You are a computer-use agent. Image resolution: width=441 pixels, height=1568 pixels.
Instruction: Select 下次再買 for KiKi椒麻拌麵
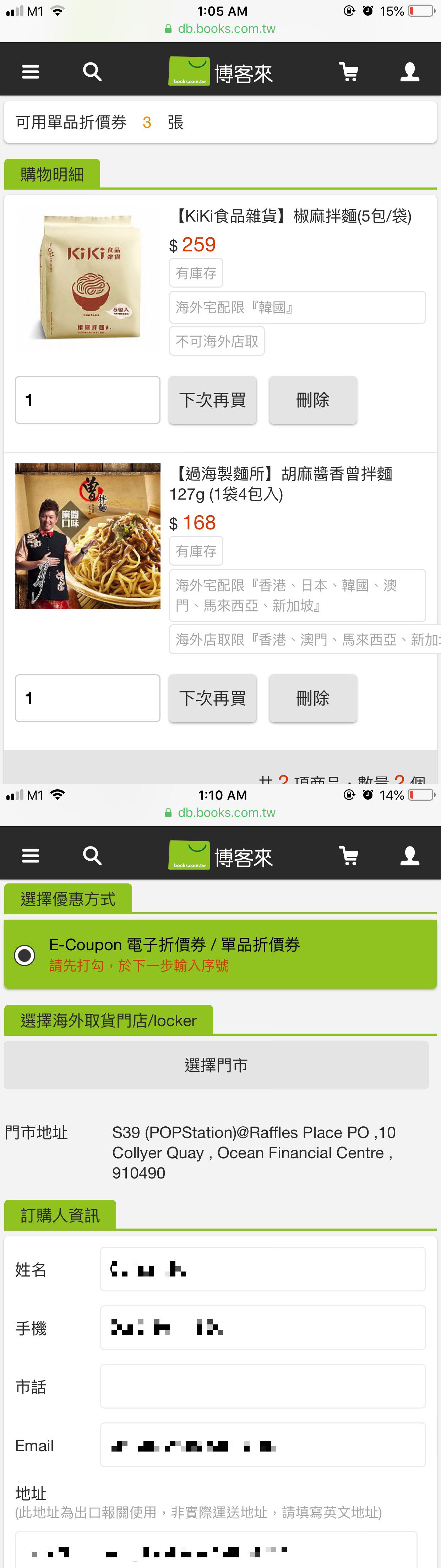pos(213,400)
